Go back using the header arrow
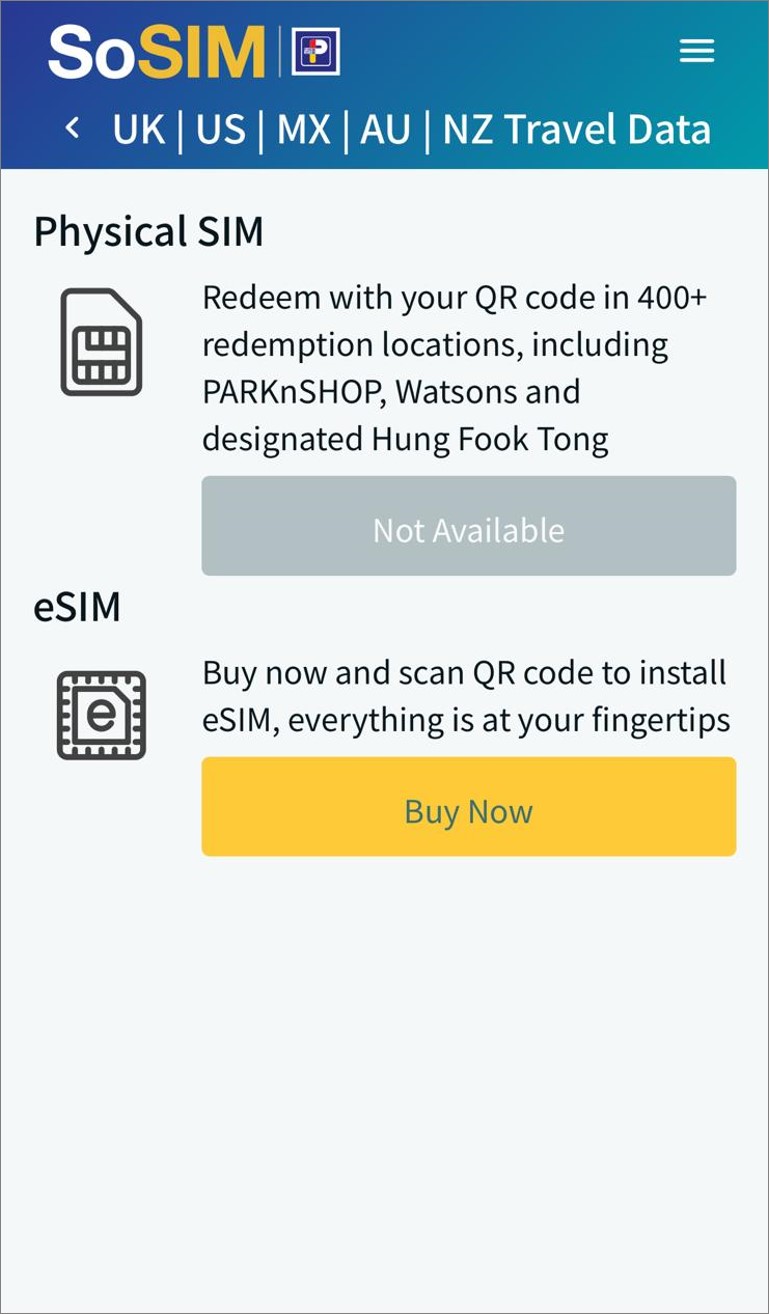The width and height of the screenshot is (769, 1314). [x=72, y=128]
